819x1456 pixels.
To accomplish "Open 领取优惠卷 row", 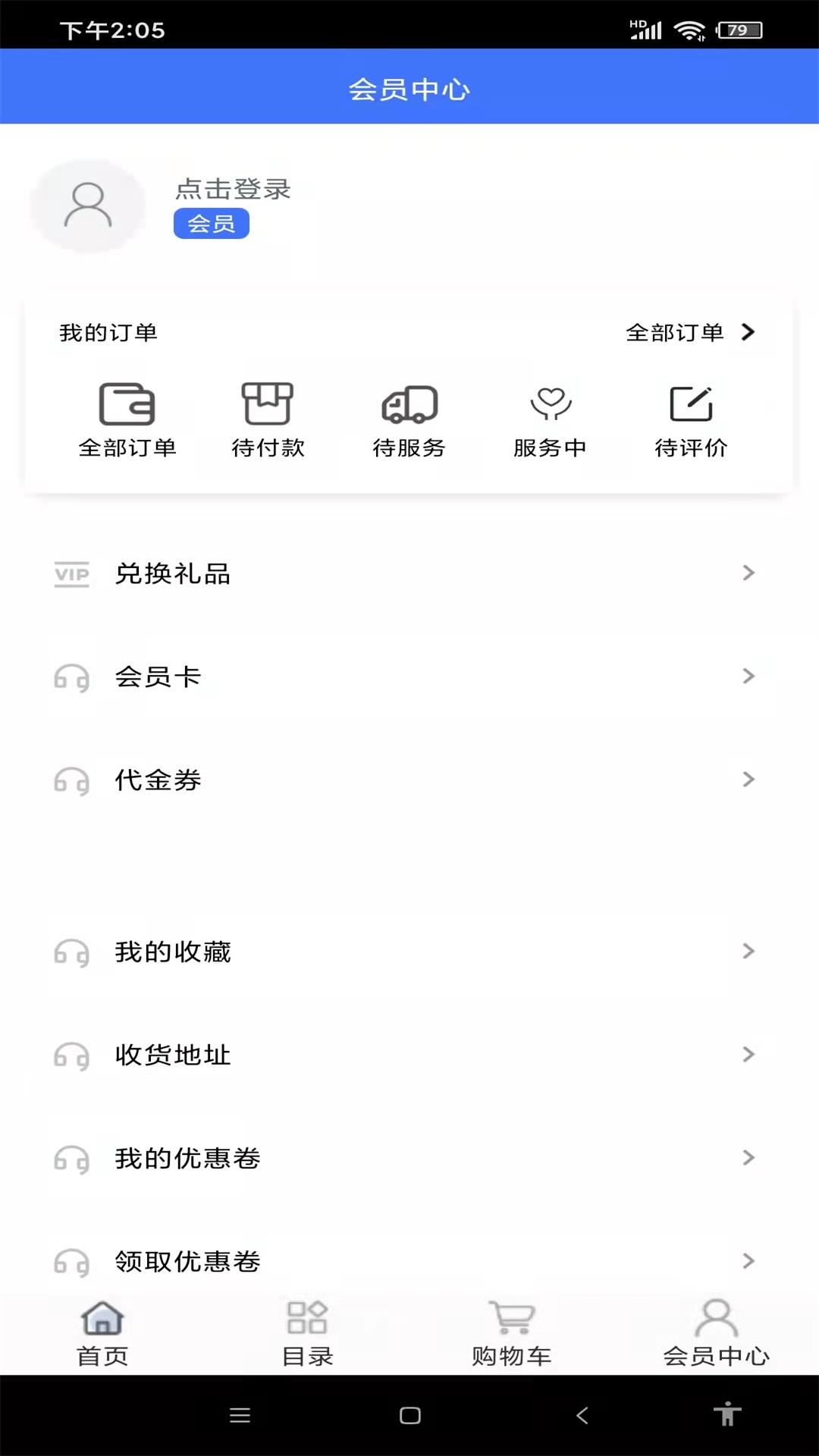I will pos(409,1261).
